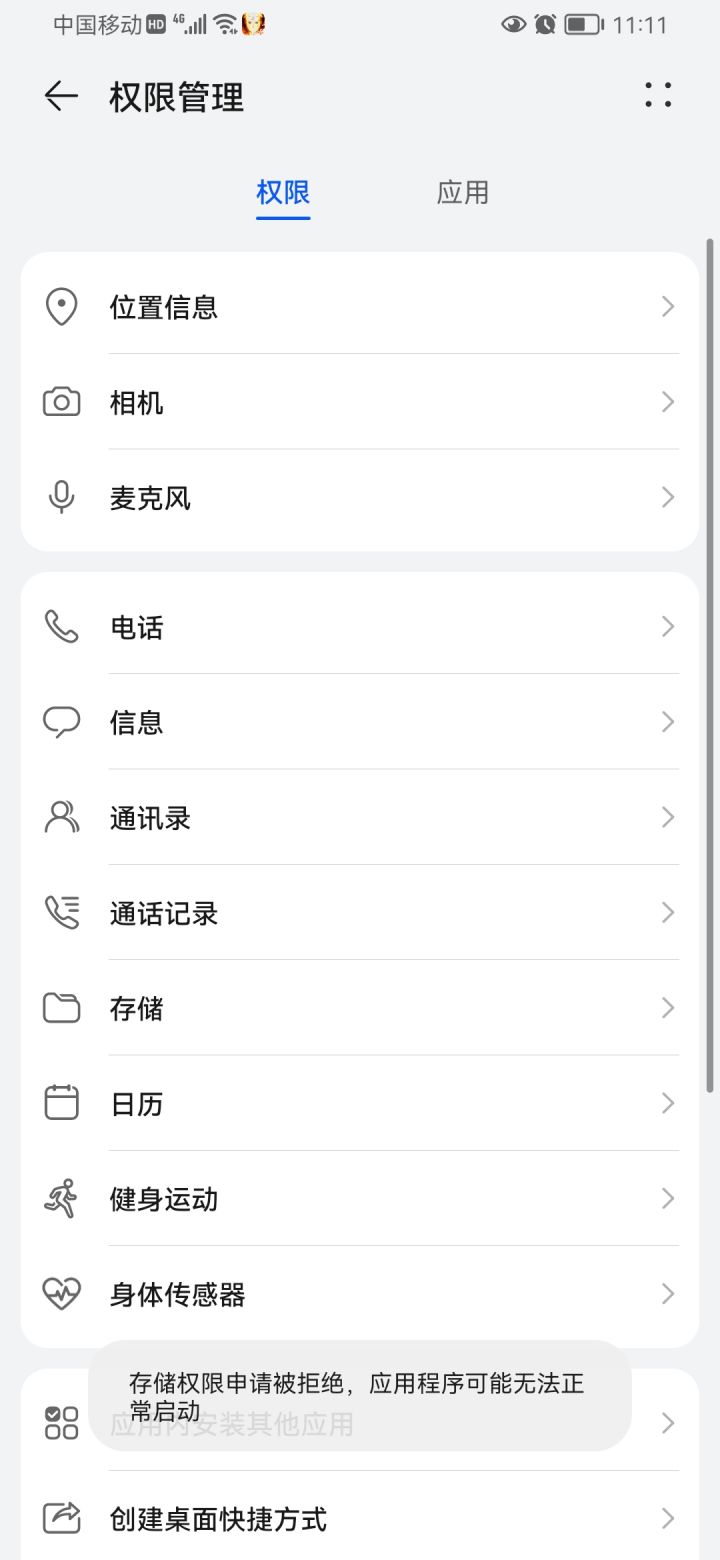View 健身运动 permission details

360,1199
